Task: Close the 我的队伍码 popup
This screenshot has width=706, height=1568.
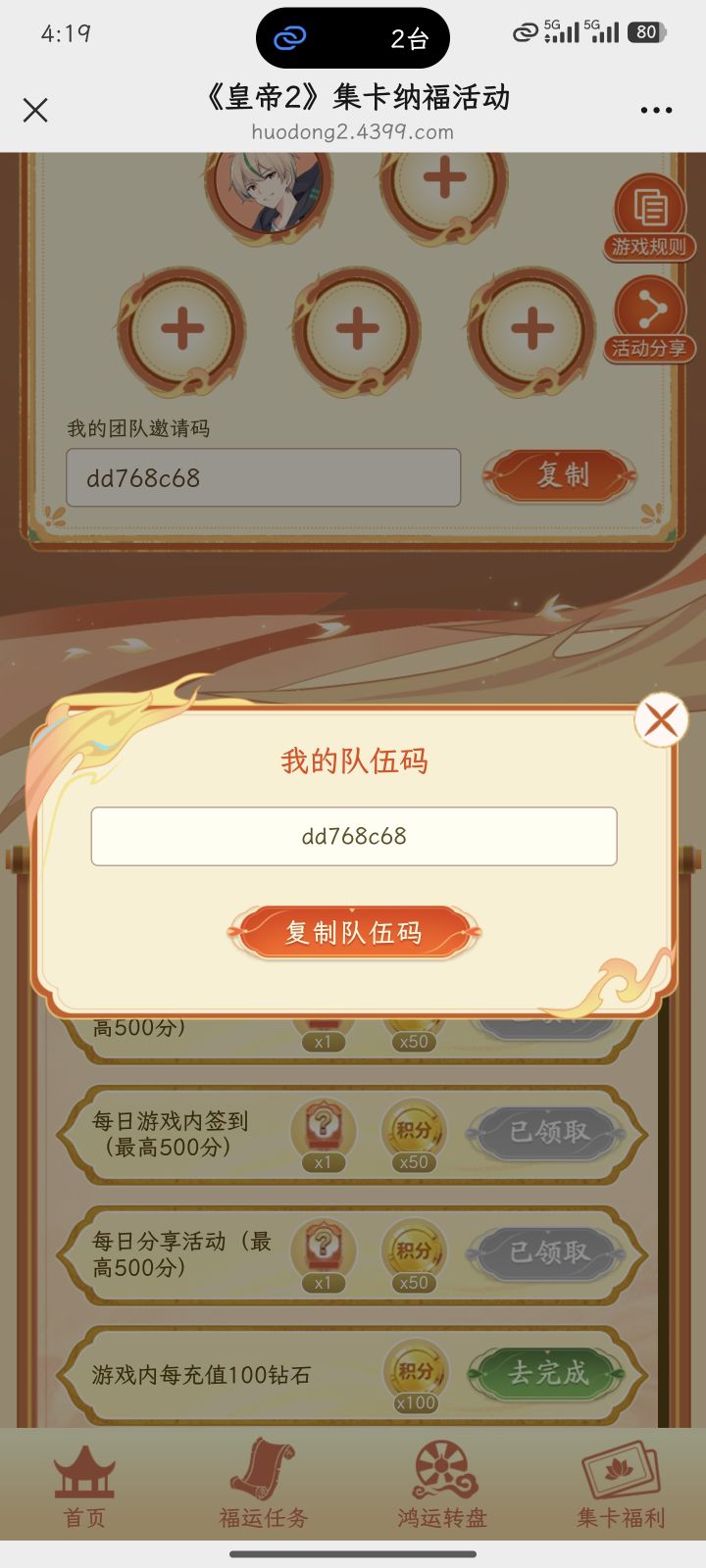Action: [x=661, y=719]
